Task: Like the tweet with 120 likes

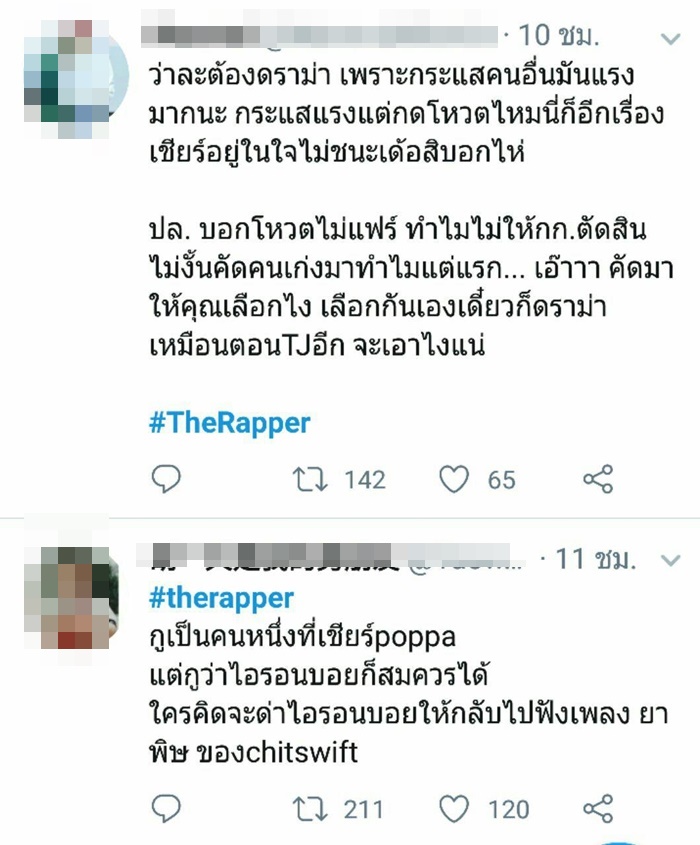Action: click(x=455, y=807)
